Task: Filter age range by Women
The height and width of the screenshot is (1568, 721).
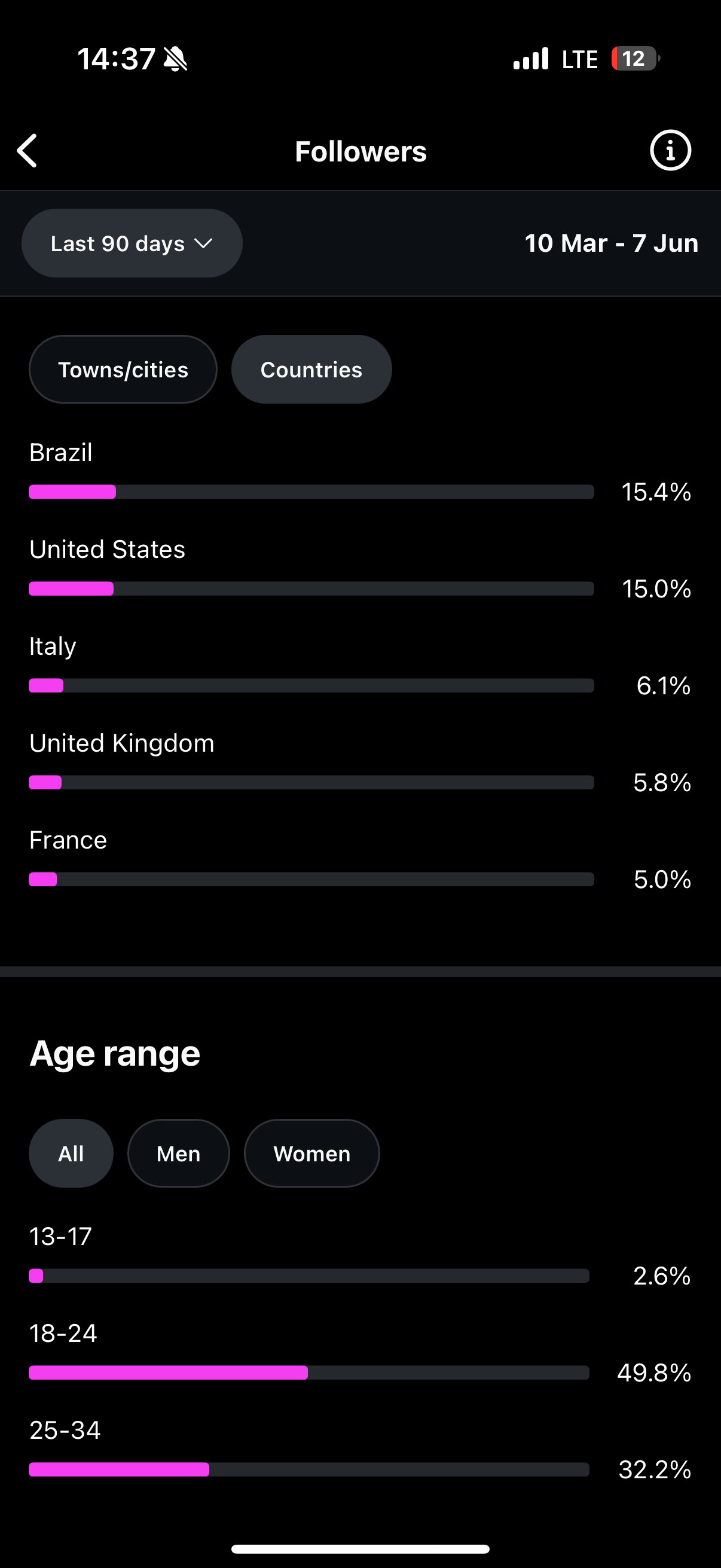Action: [311, 1154]
